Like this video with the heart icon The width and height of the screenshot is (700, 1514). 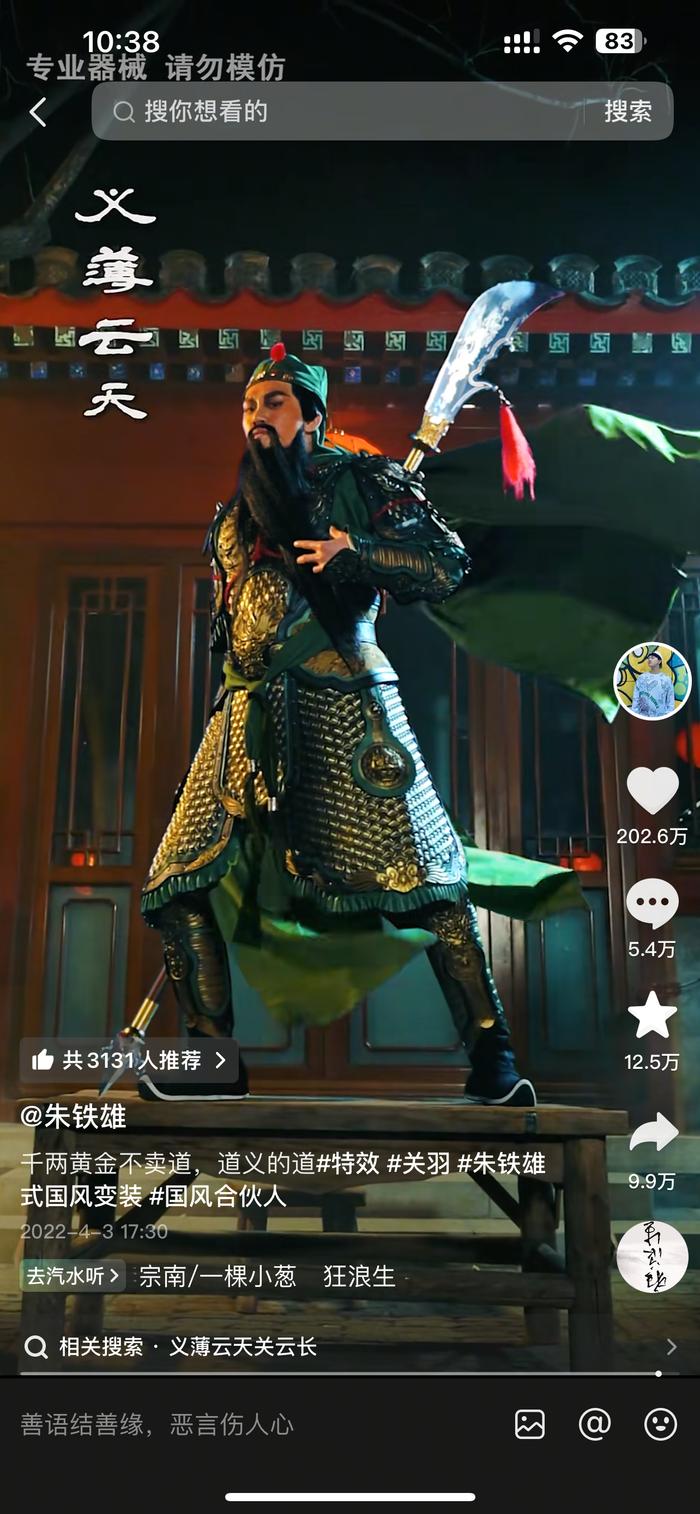coord(652,790)
